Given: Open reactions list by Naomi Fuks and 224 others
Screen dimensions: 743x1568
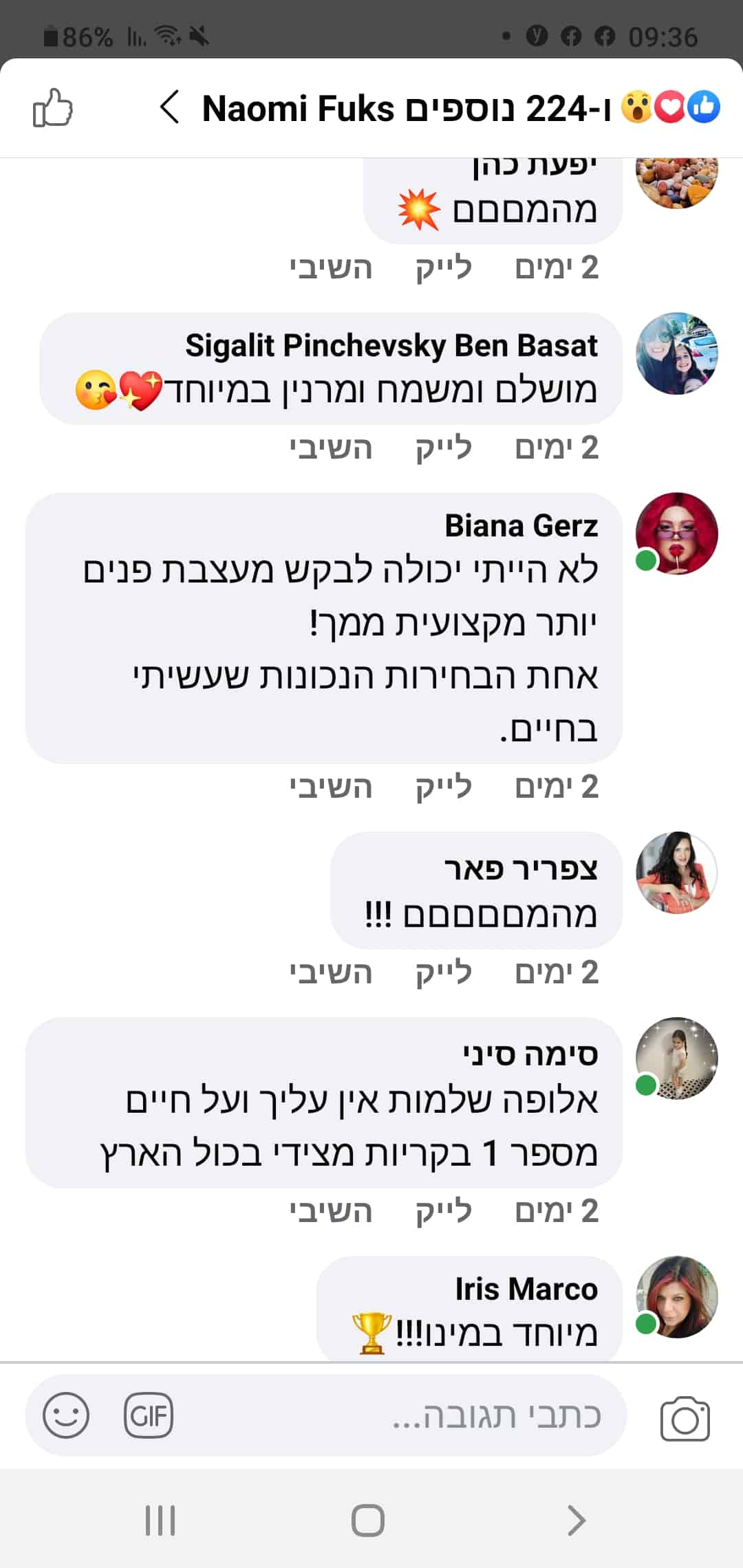Looking at the screenshot, I should [x=460, y=108].
